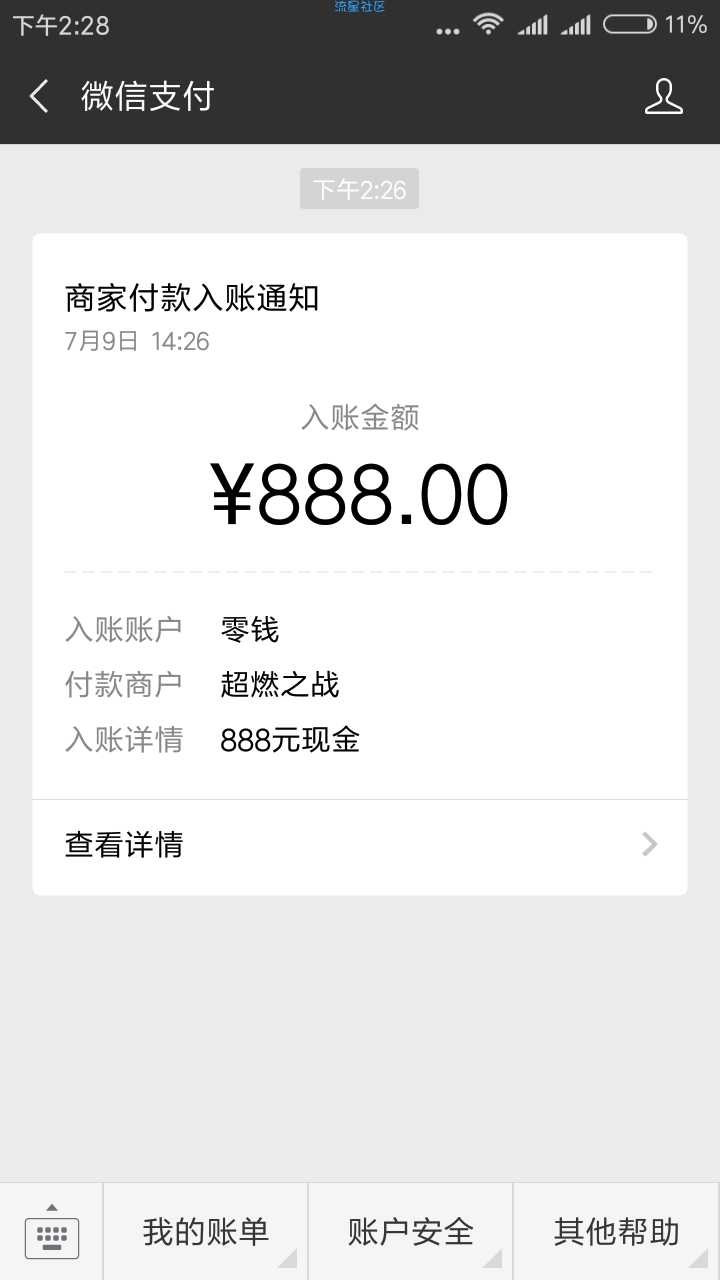Screen dimensions: 720x1280
Task: Go back from the 微信支付 screen
Action: (x=39, y=97)
